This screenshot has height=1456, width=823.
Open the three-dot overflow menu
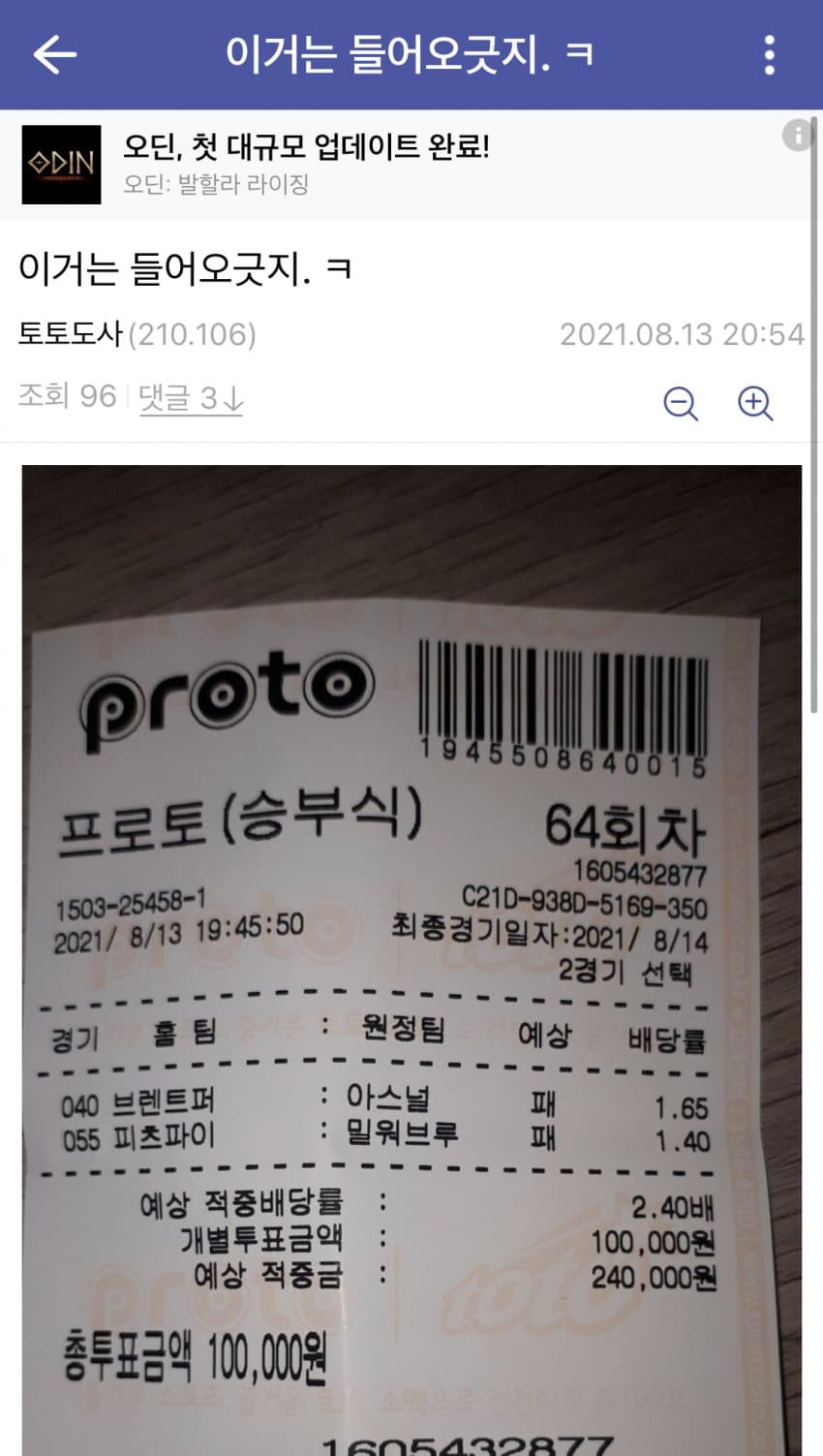769,55
